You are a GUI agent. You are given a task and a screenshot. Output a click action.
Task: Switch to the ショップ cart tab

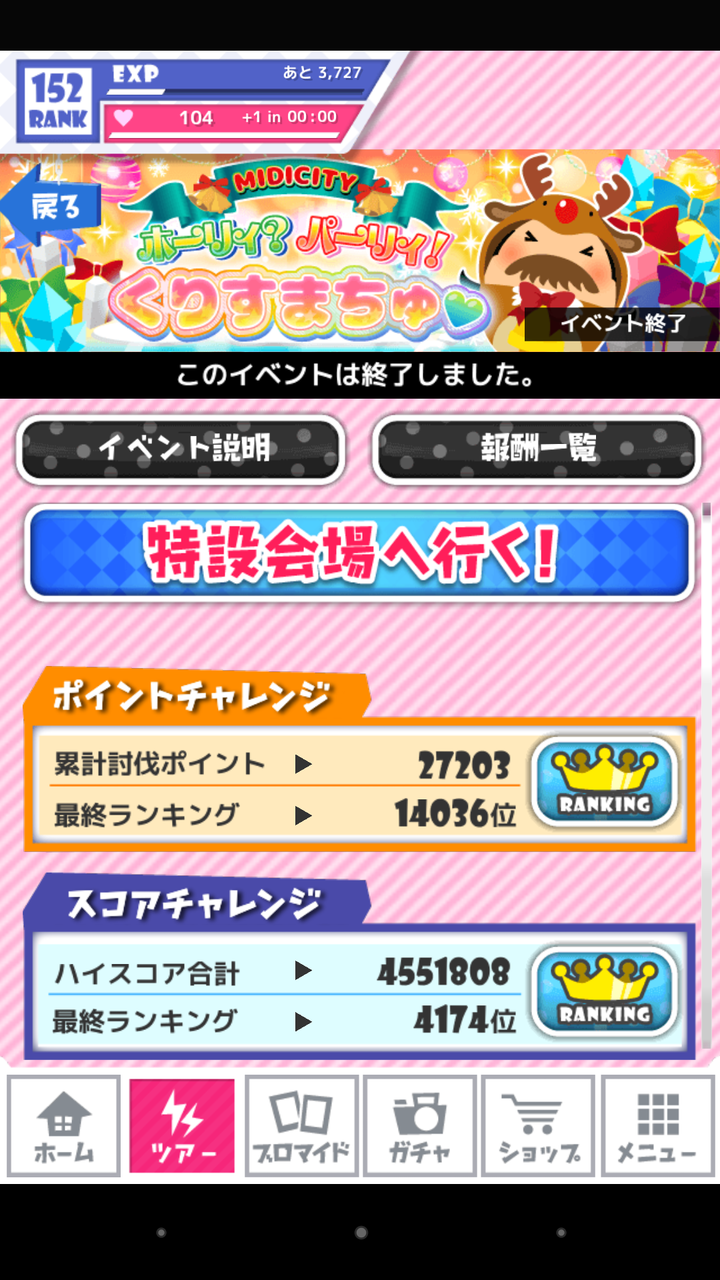click(x=538, y=1125)
